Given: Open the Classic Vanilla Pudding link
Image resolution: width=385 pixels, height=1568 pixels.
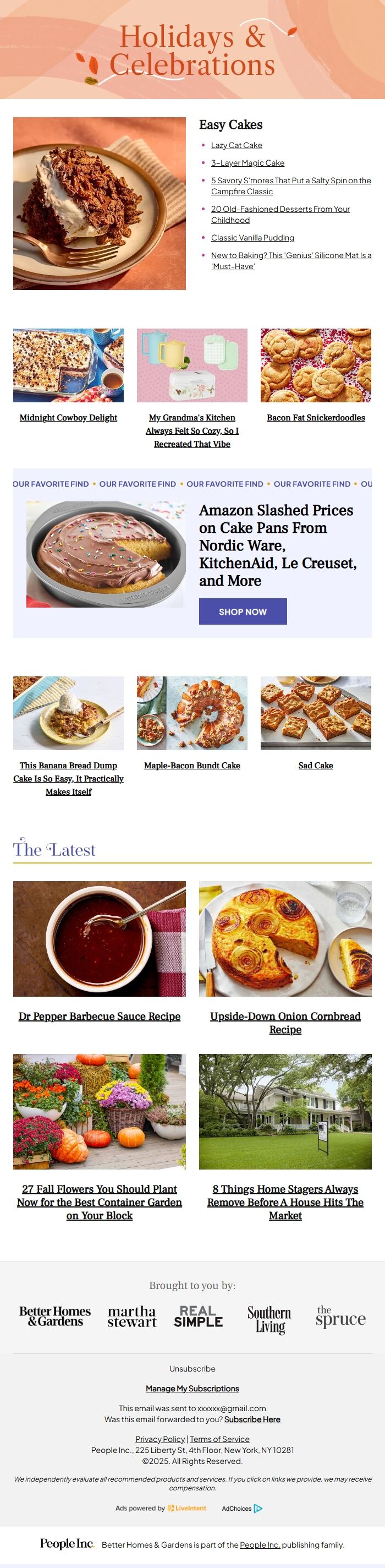Looking at the screenshot, I should point(252,238).
